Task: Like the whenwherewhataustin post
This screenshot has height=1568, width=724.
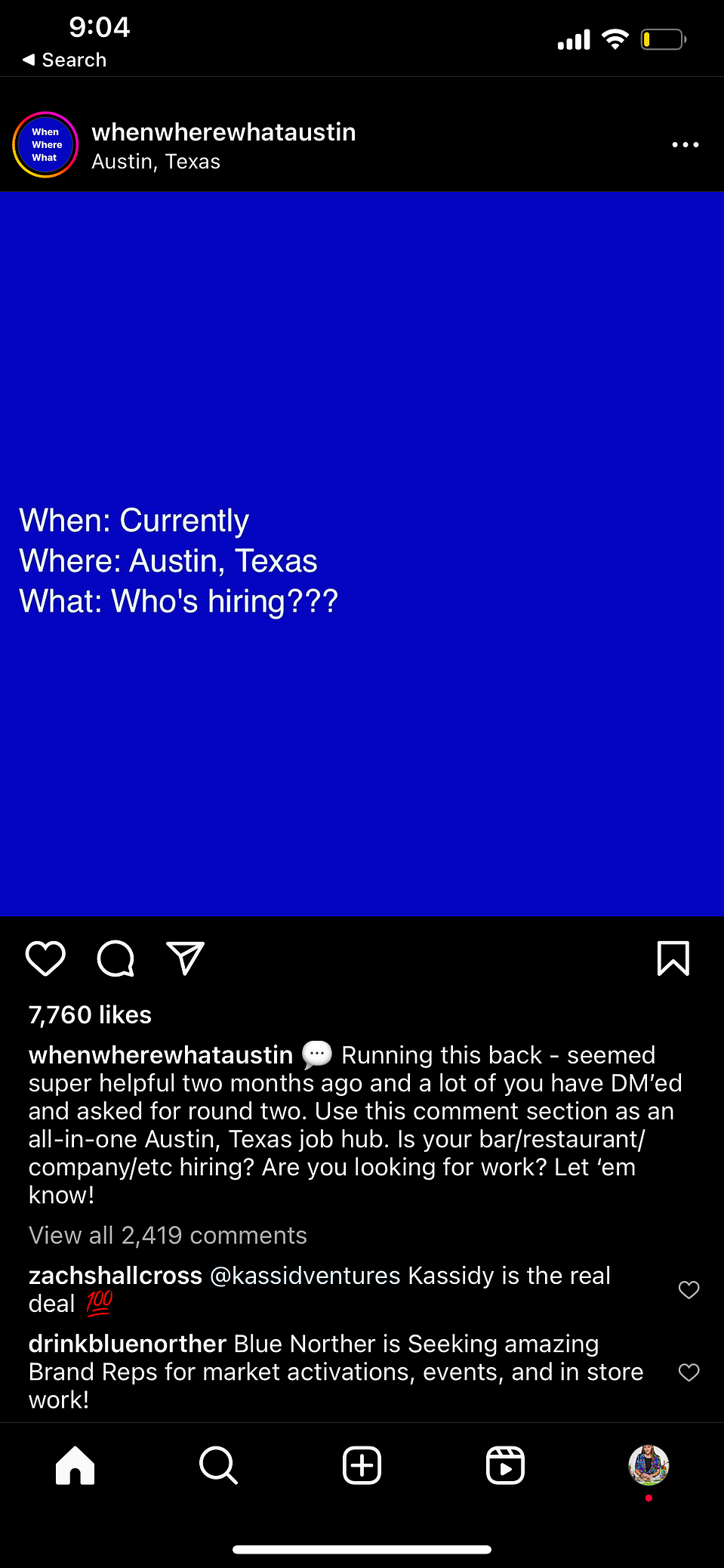Action: click(45, 958)
